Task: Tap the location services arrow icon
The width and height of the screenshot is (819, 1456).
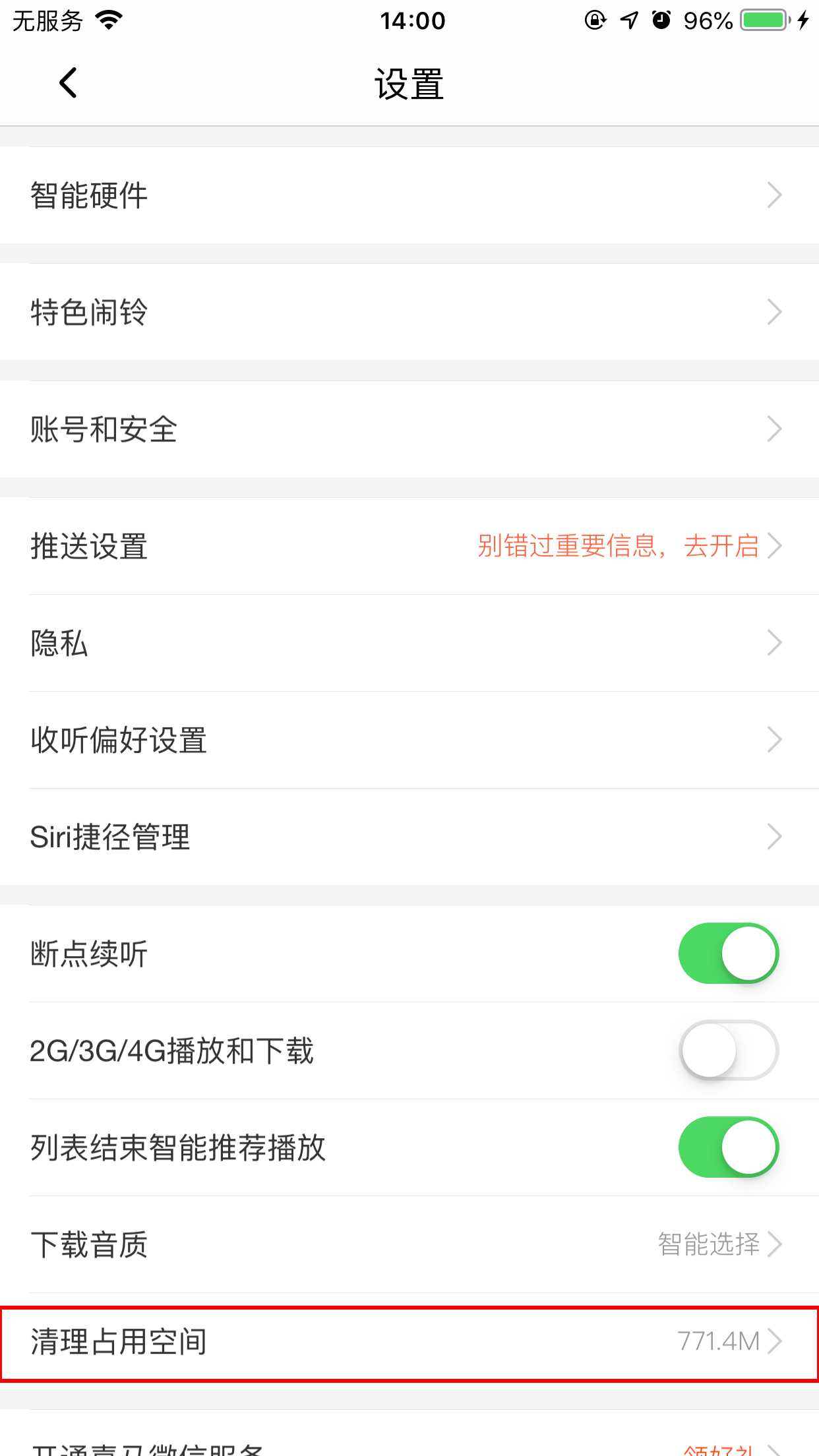Action: pos(628,20)
